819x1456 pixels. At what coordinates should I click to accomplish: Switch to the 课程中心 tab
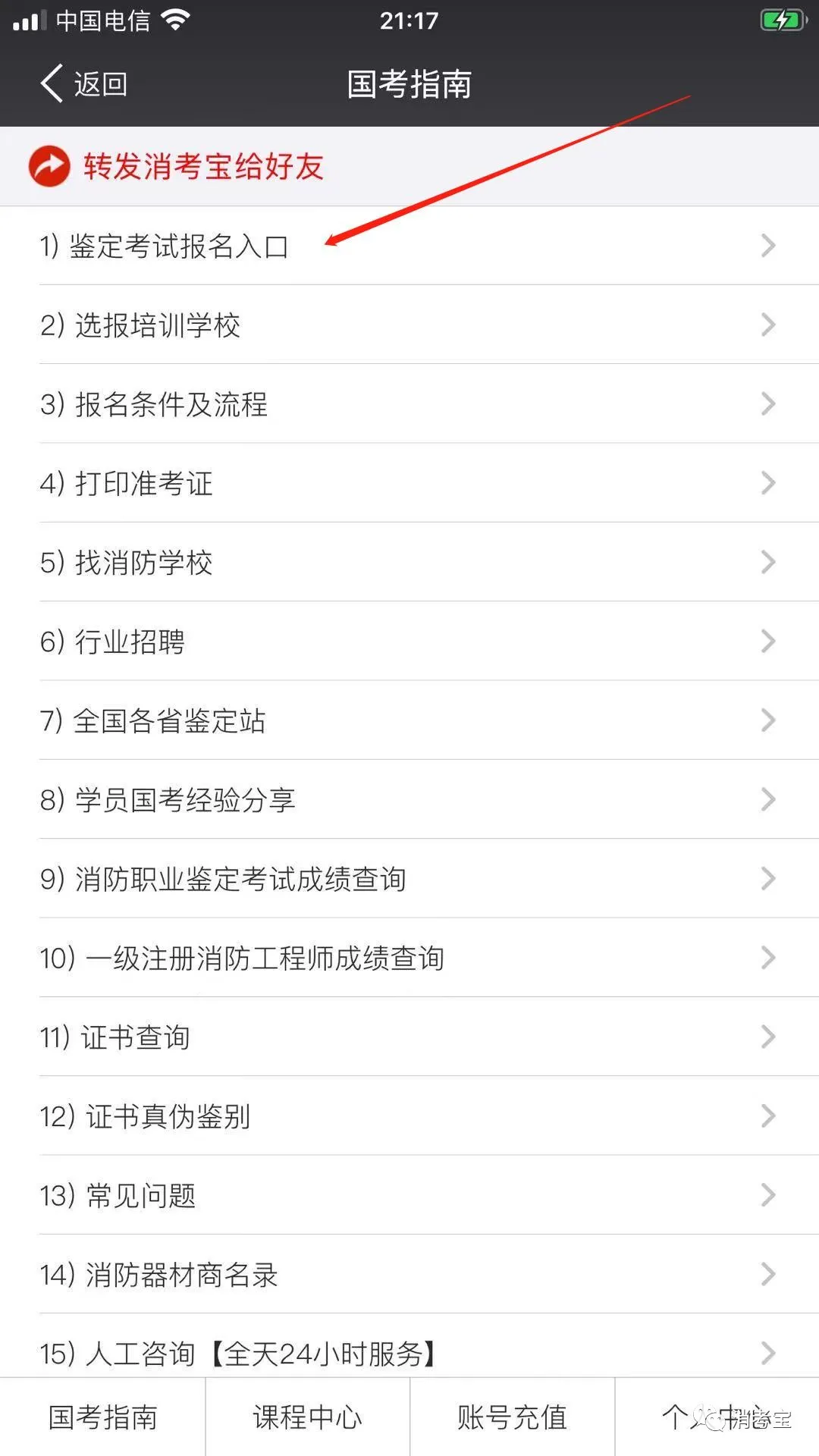[307, 1417]
